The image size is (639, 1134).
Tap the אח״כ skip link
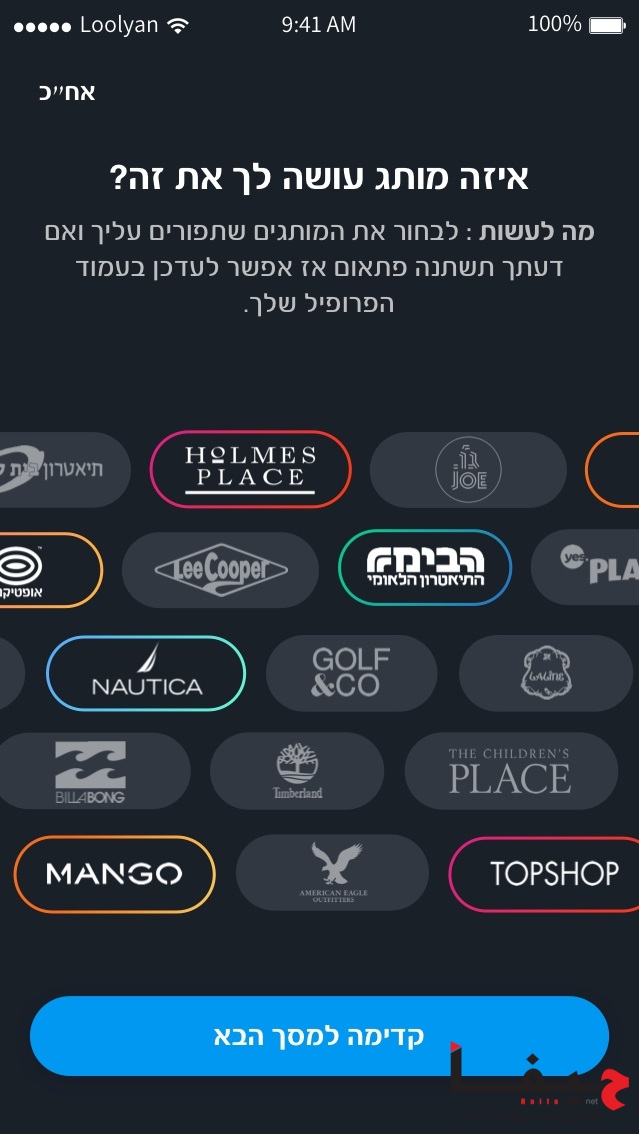67,92
